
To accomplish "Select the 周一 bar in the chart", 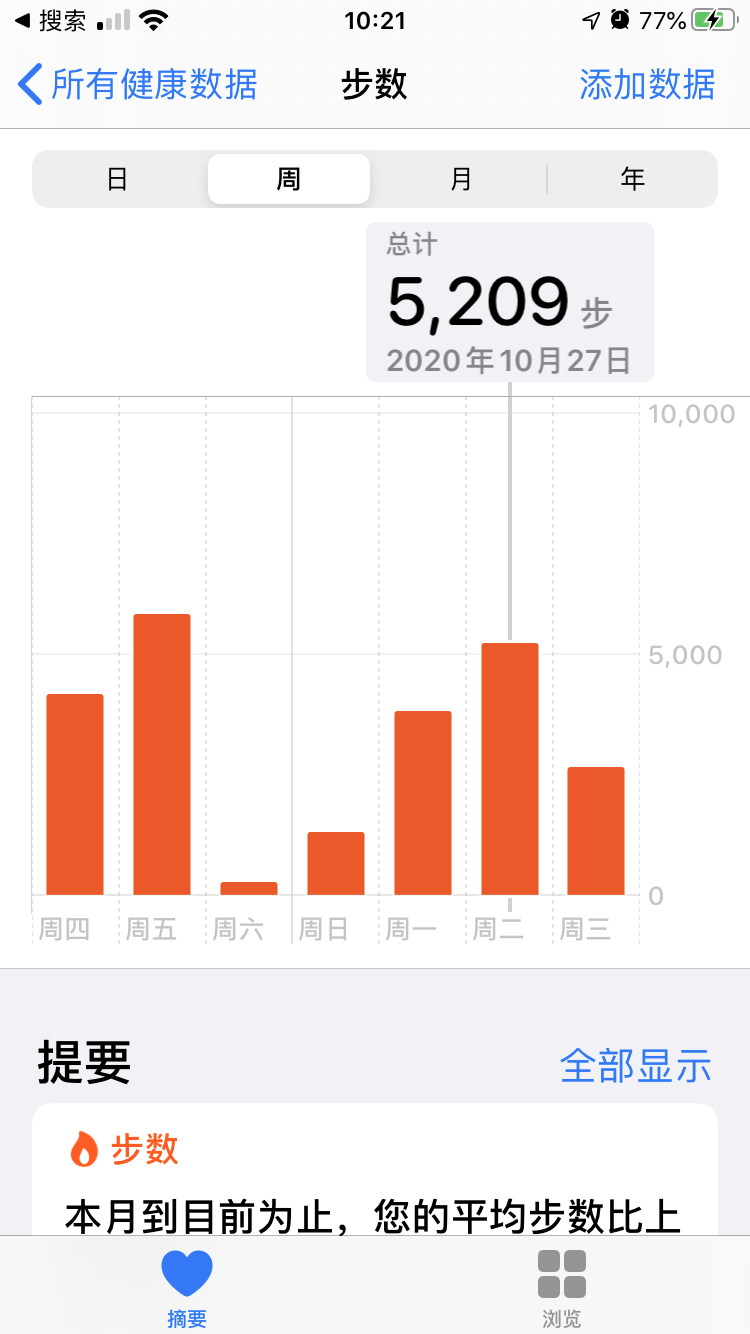I will (423, 803).
